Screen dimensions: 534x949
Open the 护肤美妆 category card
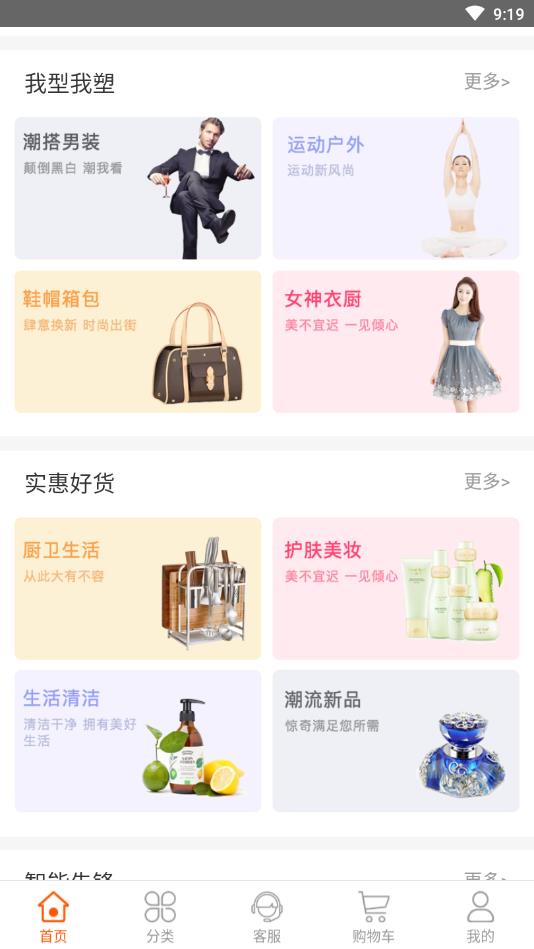[x=396, y=588]
